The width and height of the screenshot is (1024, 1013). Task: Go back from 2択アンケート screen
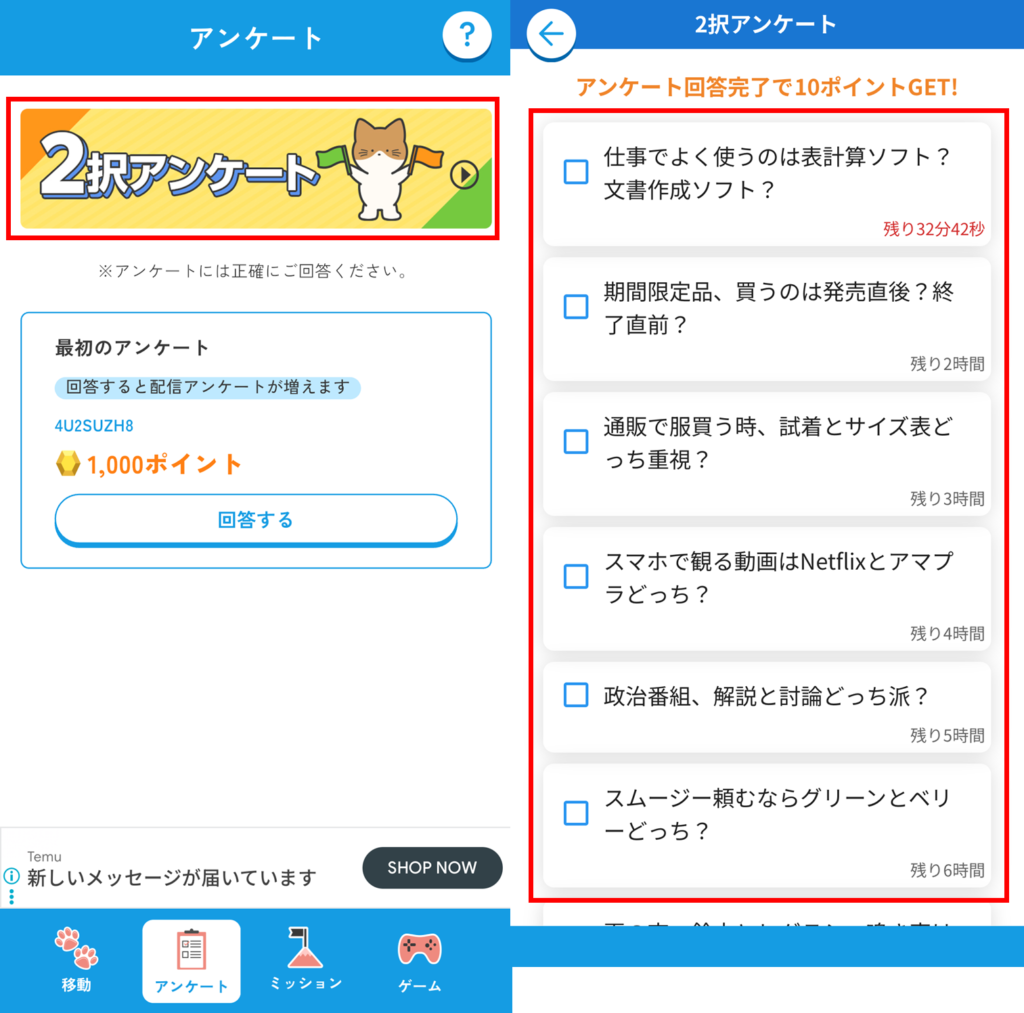(551, 34)
